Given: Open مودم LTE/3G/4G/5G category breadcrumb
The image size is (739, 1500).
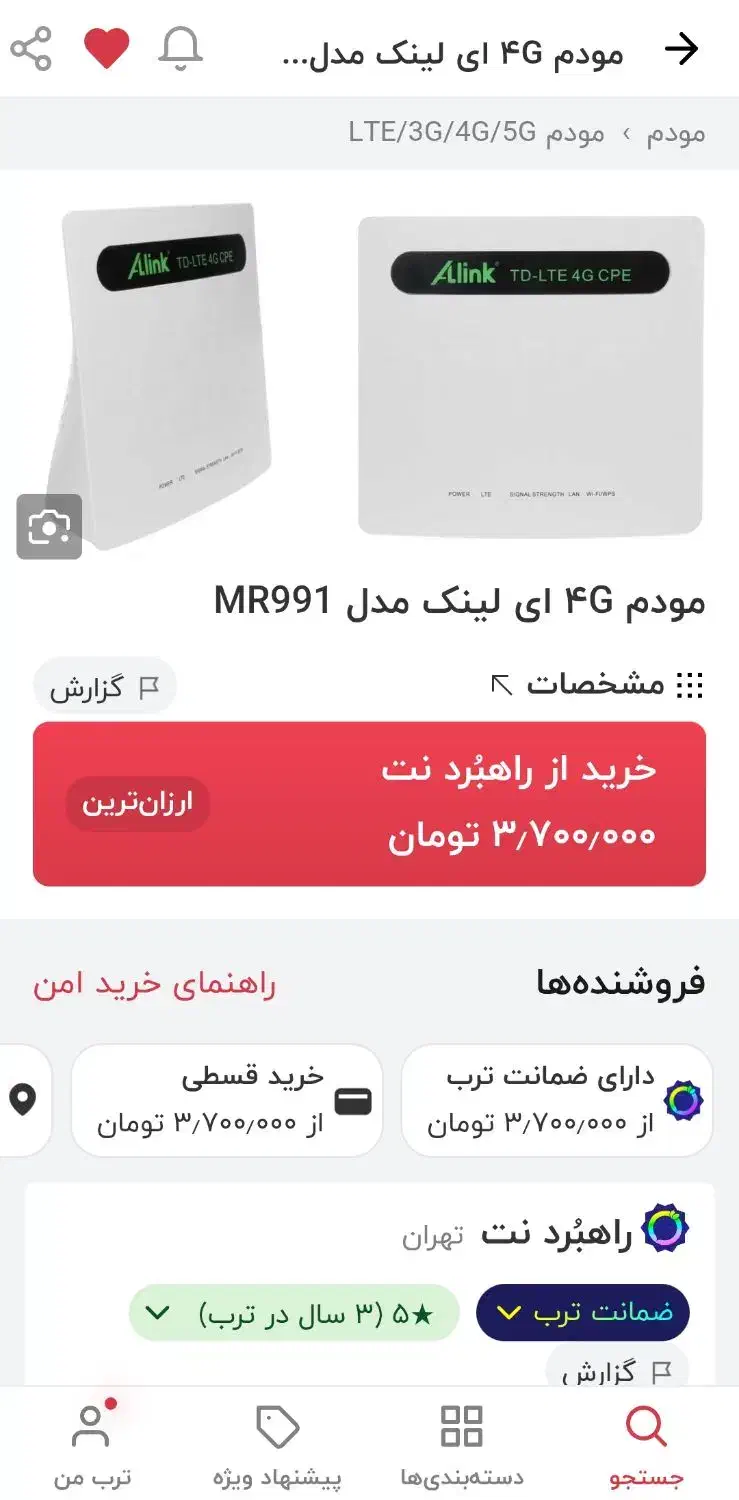Looking at the screenshot, I should point(476,132).
